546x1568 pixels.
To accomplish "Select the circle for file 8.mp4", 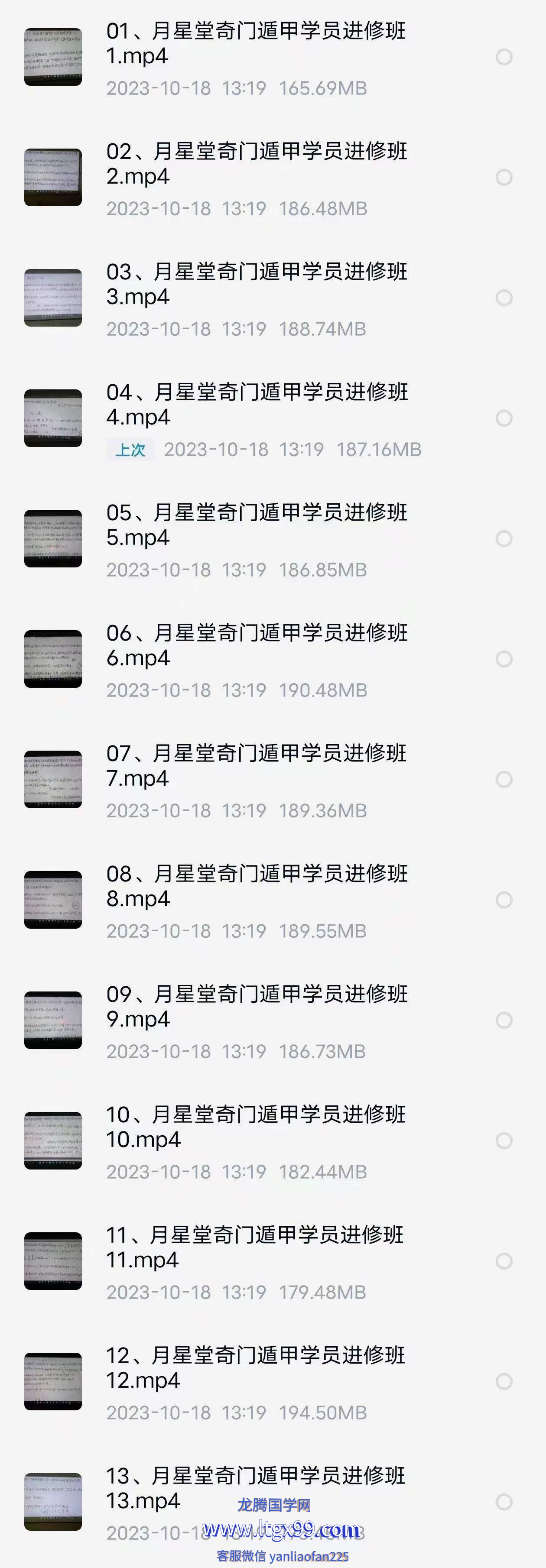I will tap(504, 900).
